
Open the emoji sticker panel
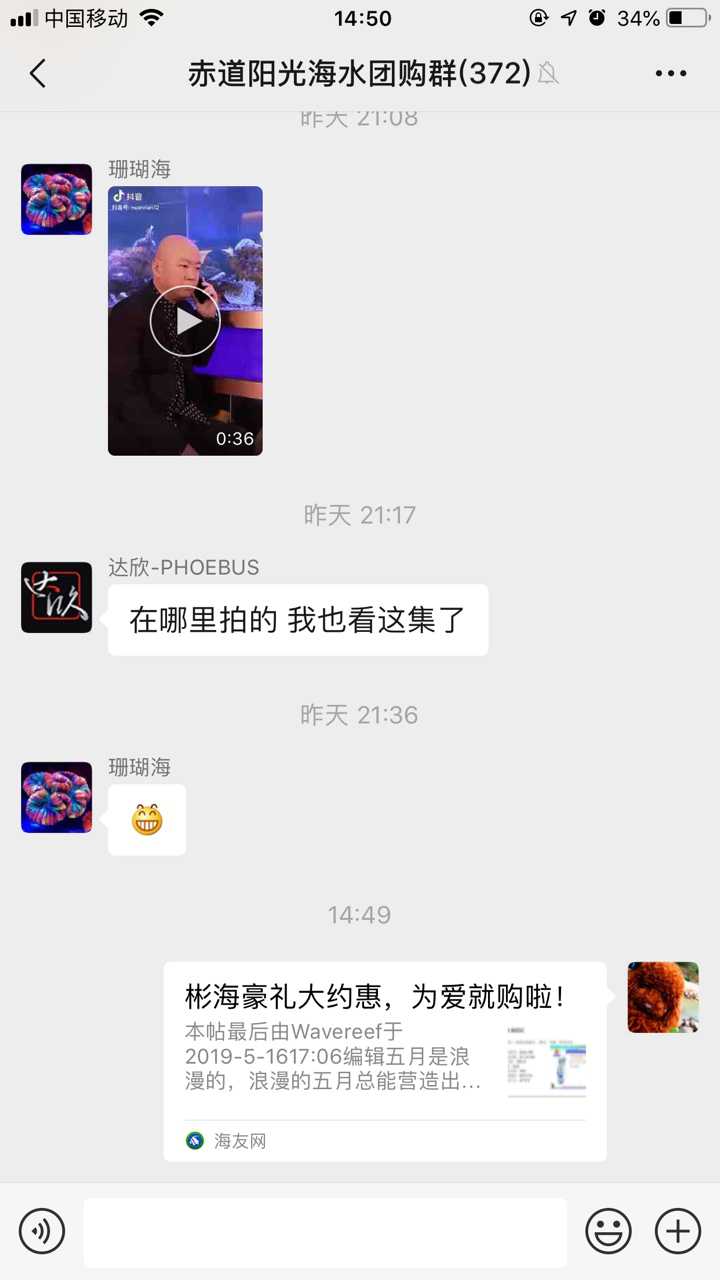(x=608, y=1231)
